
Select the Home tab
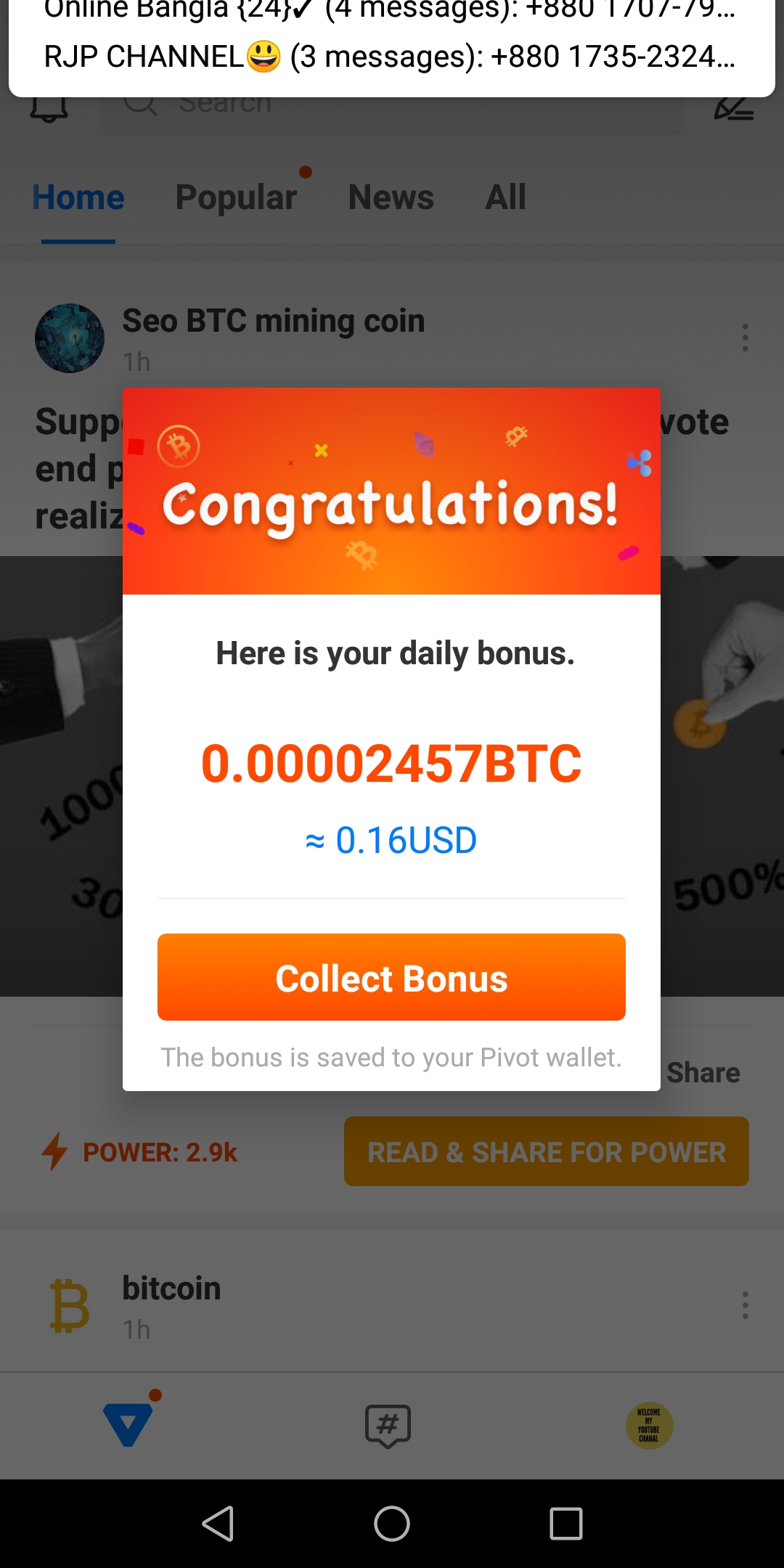[78, 197]
